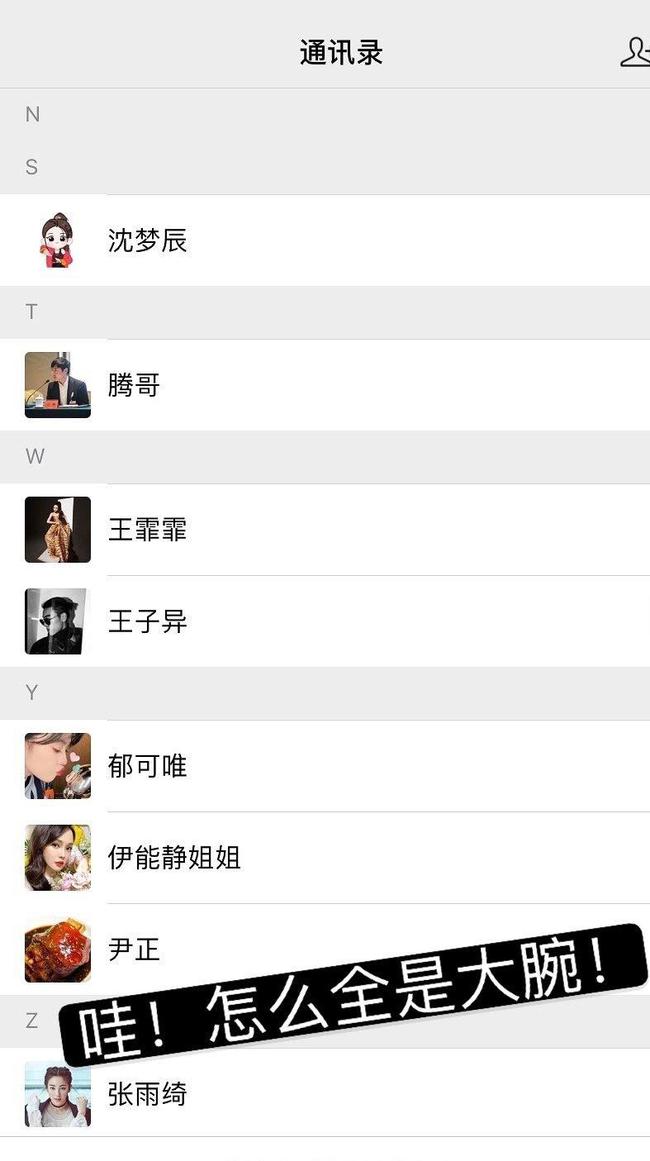Viewport: 650px width, 1161px height.
Task: Open contact 王霏霏
Action: tap(325, 529)
